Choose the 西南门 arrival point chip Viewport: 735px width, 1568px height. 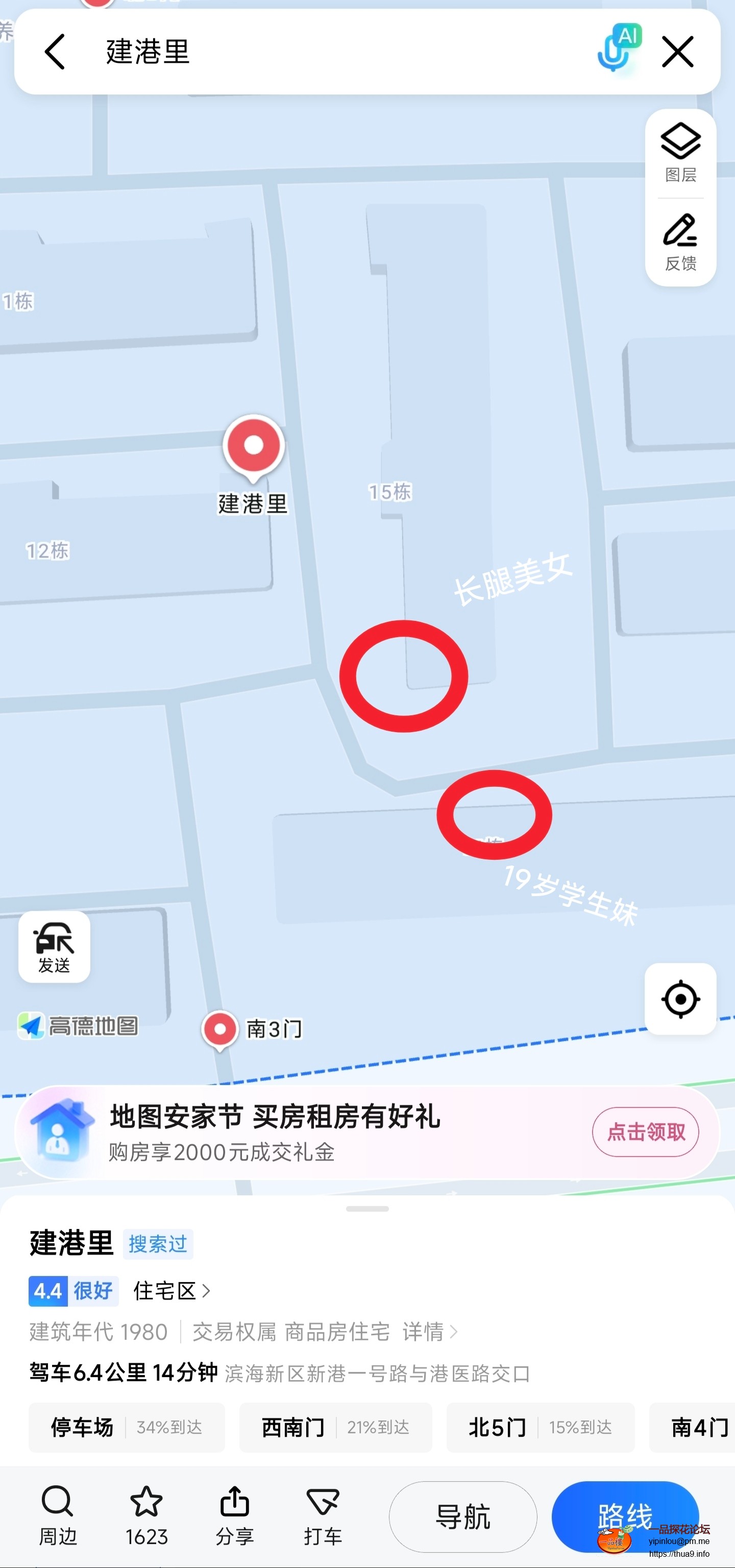click(335, 1428)
